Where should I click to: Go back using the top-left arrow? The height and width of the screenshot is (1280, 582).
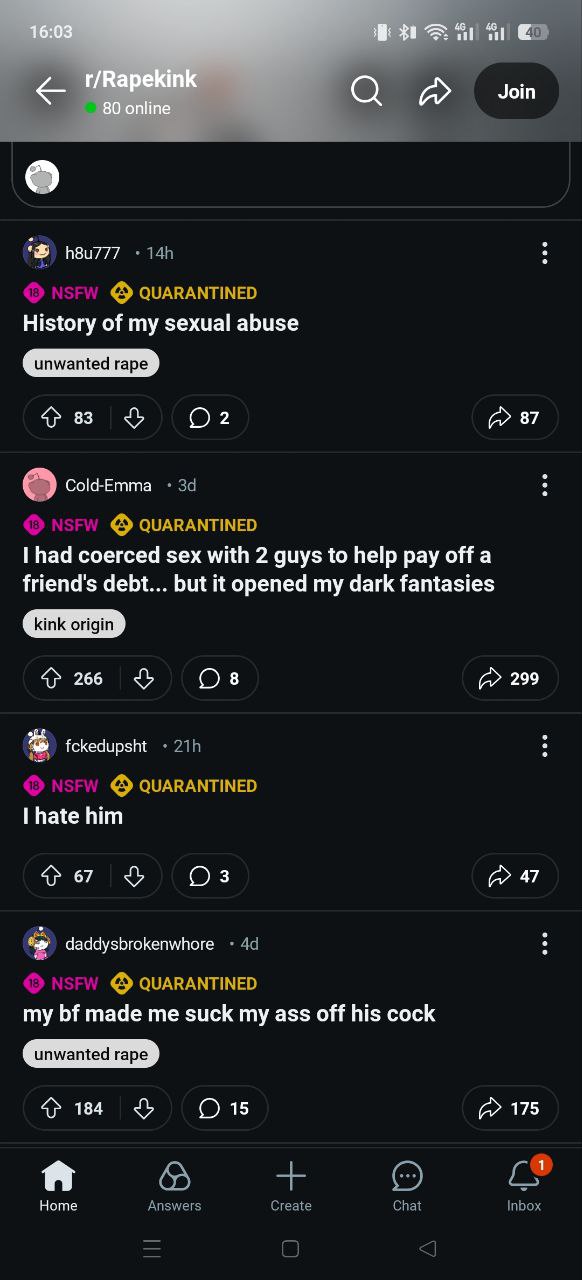[x=50, y=91]
